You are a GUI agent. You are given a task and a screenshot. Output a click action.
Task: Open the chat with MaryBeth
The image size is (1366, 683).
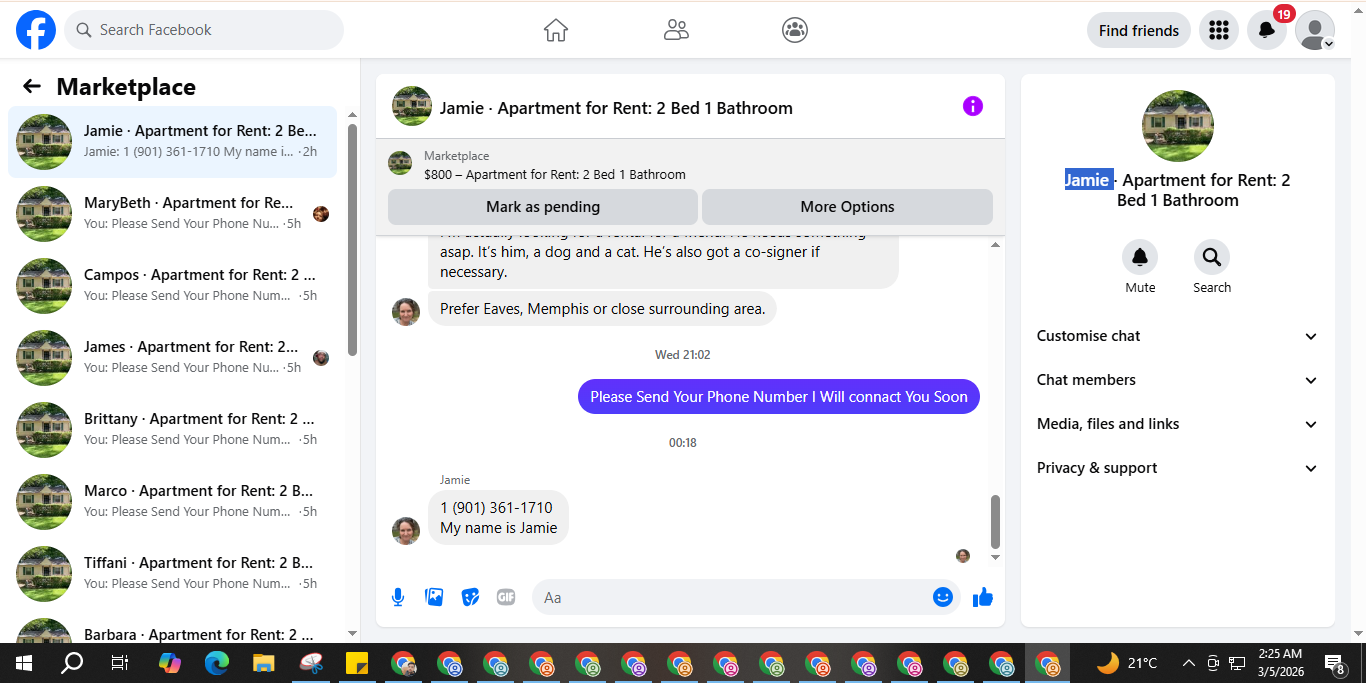click(172, 214)
